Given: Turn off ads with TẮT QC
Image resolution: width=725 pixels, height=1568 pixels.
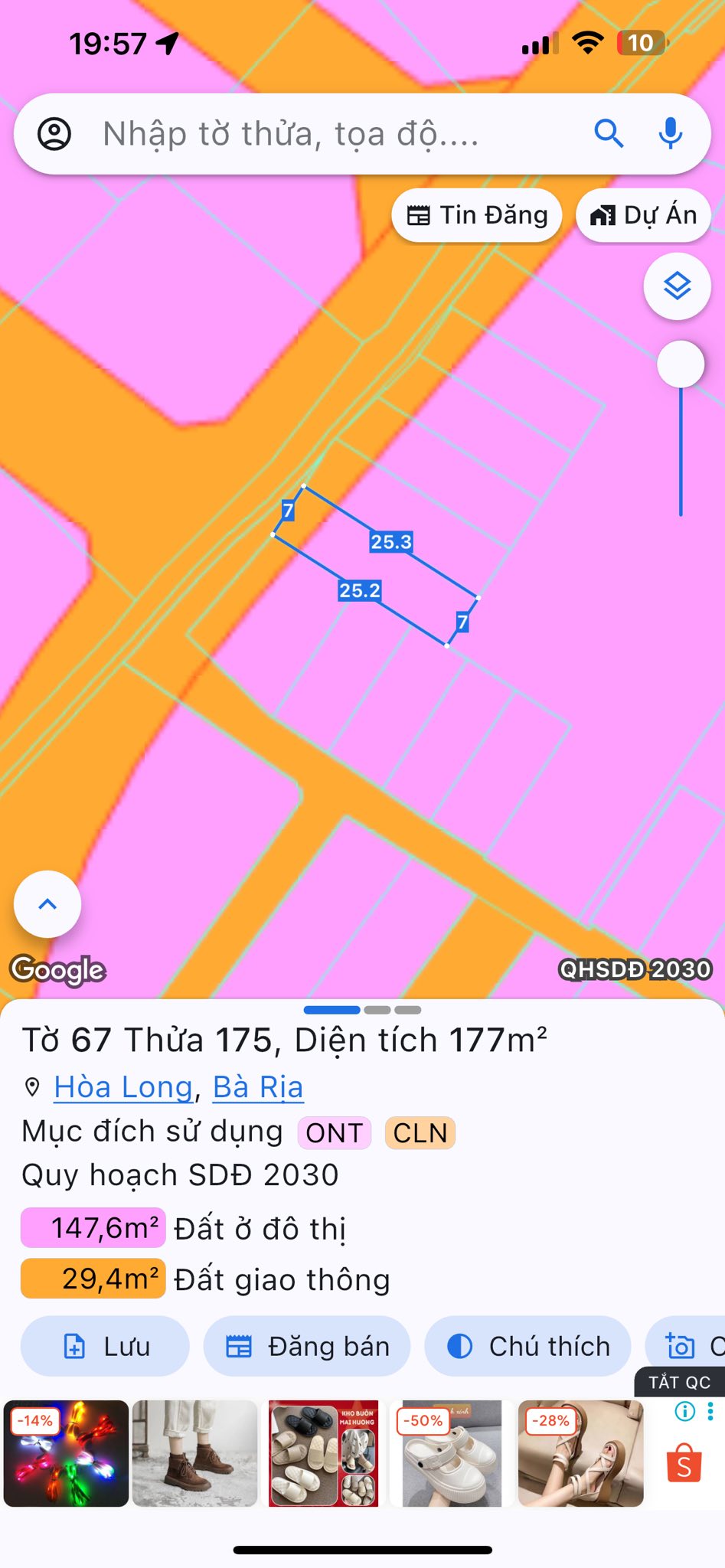Looking at the screenshot, I should (679, 1382).
